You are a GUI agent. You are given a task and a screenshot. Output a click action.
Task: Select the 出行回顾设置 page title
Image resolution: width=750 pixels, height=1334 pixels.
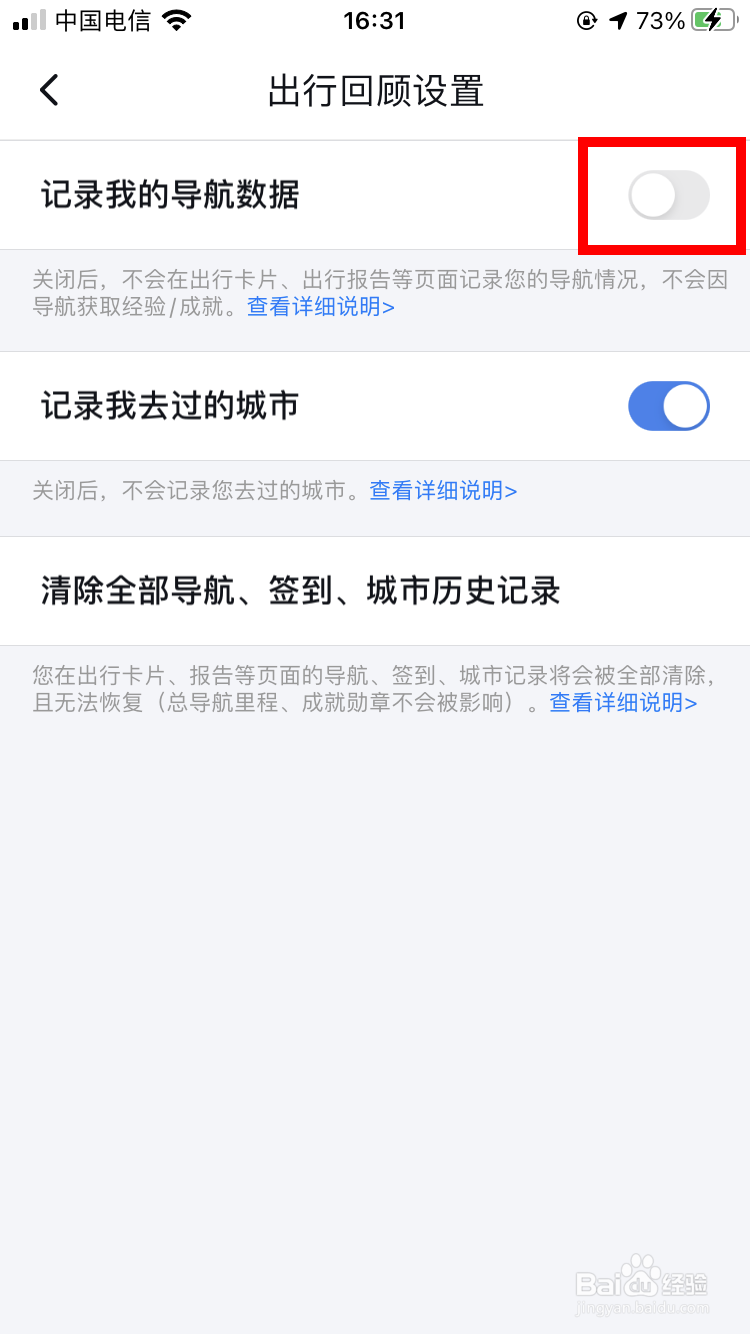tap(375, 89)
